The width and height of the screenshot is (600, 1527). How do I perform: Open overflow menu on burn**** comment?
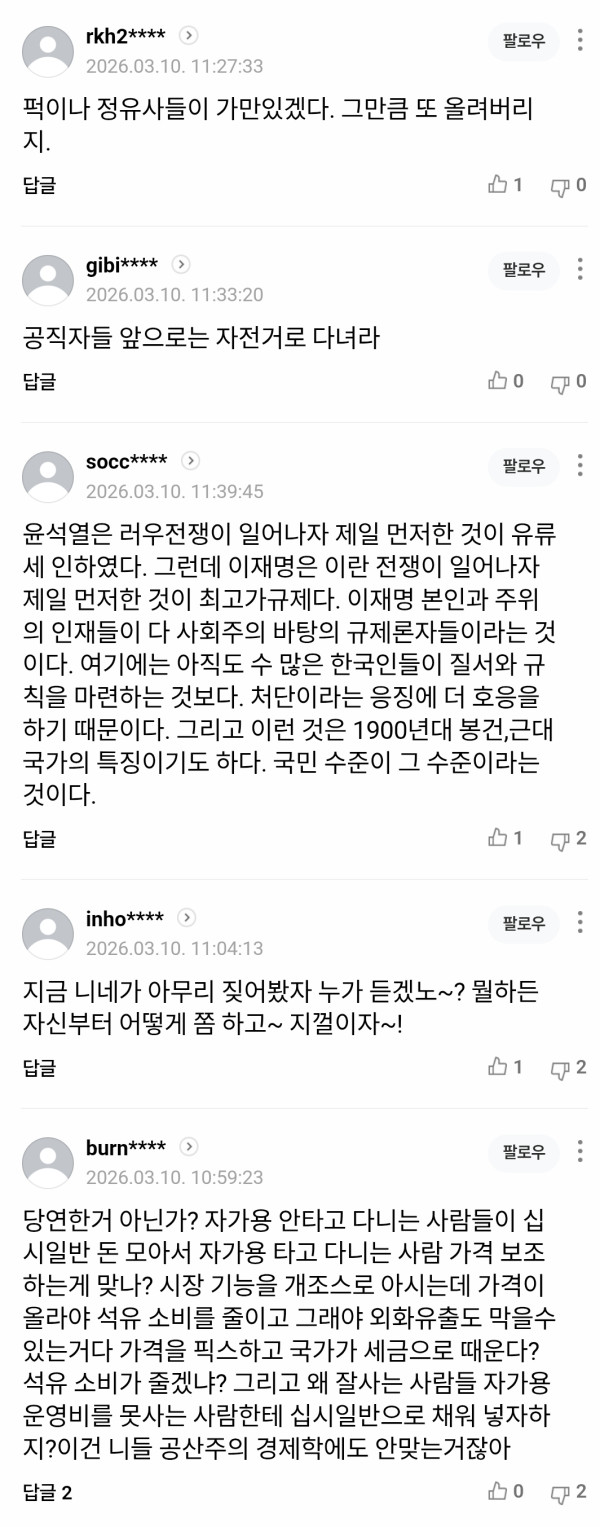point(580,1150)
